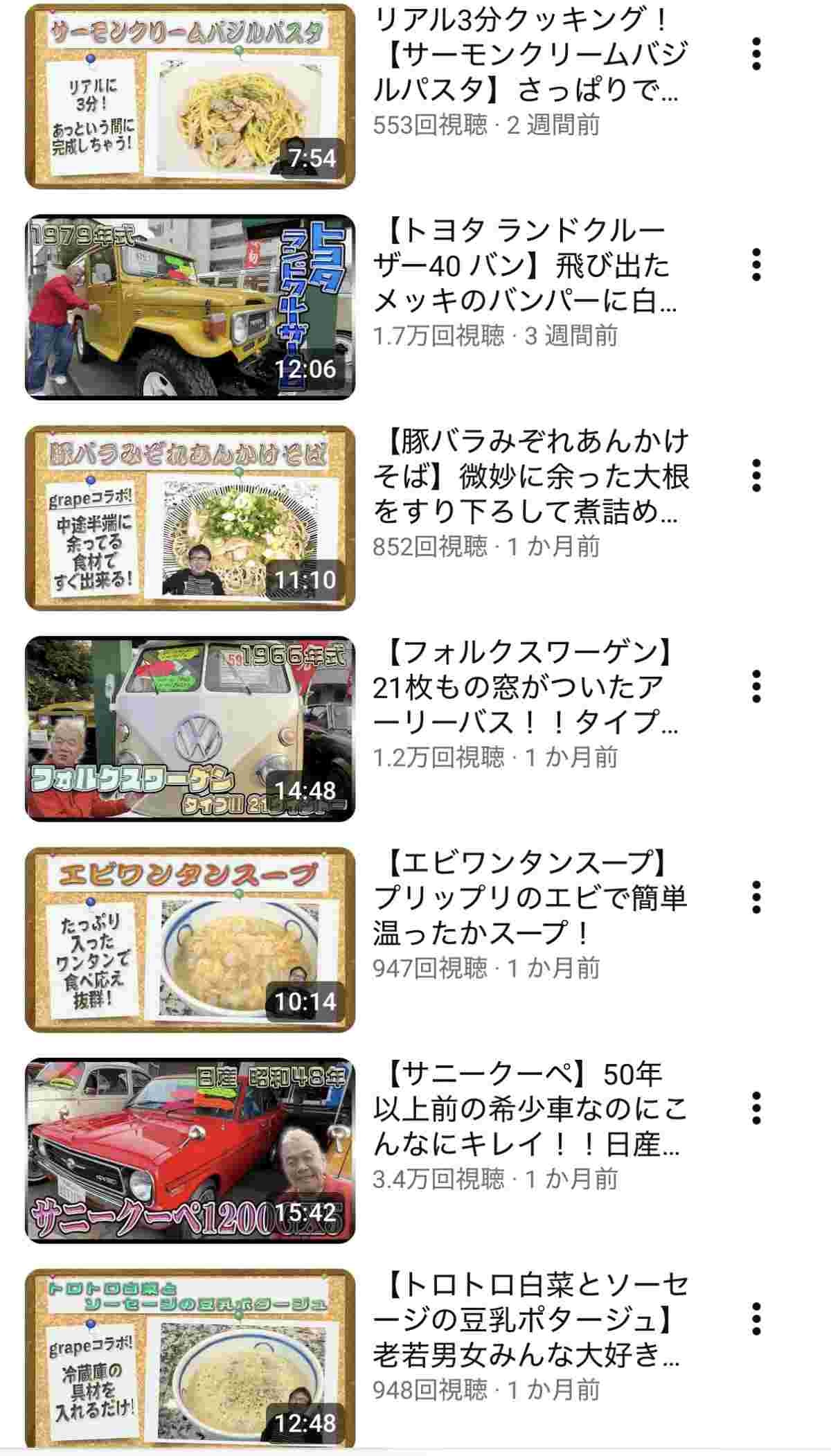Watch the サニークーペ video
This screenshot has height=1456, width=831.
coord(190,1151)
